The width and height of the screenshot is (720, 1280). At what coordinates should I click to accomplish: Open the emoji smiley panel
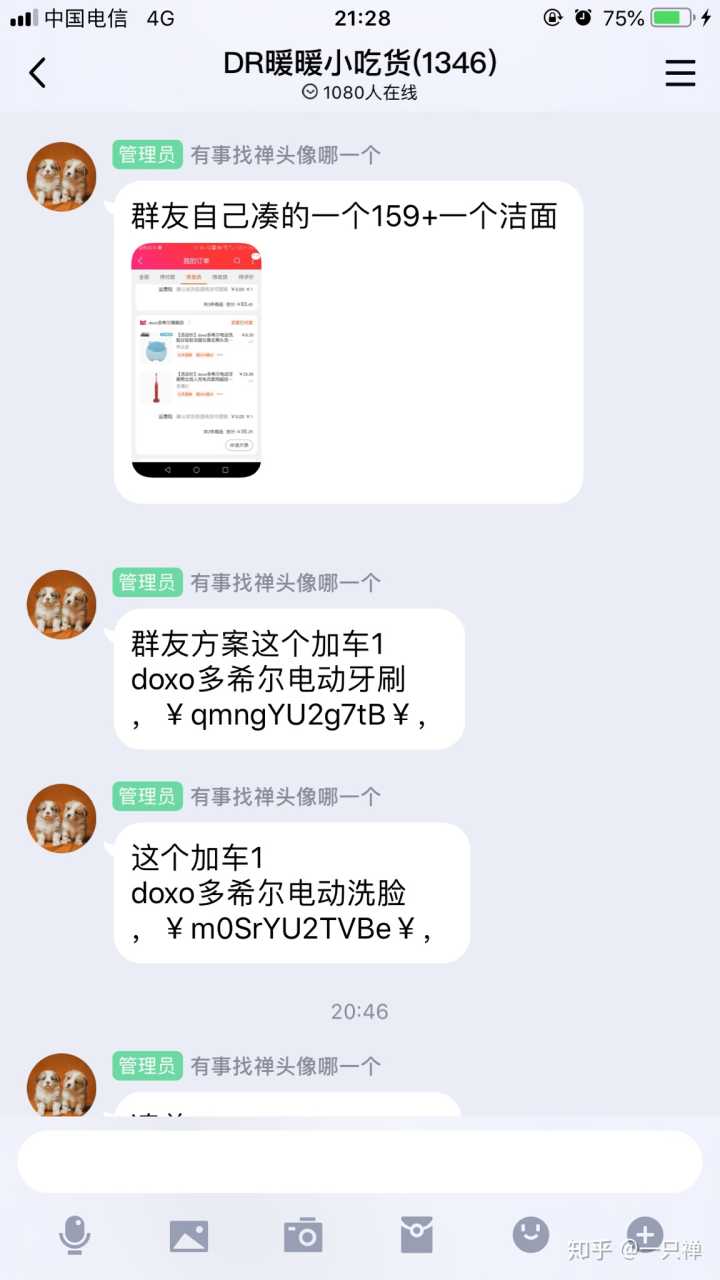click(x=531, y=1234)
